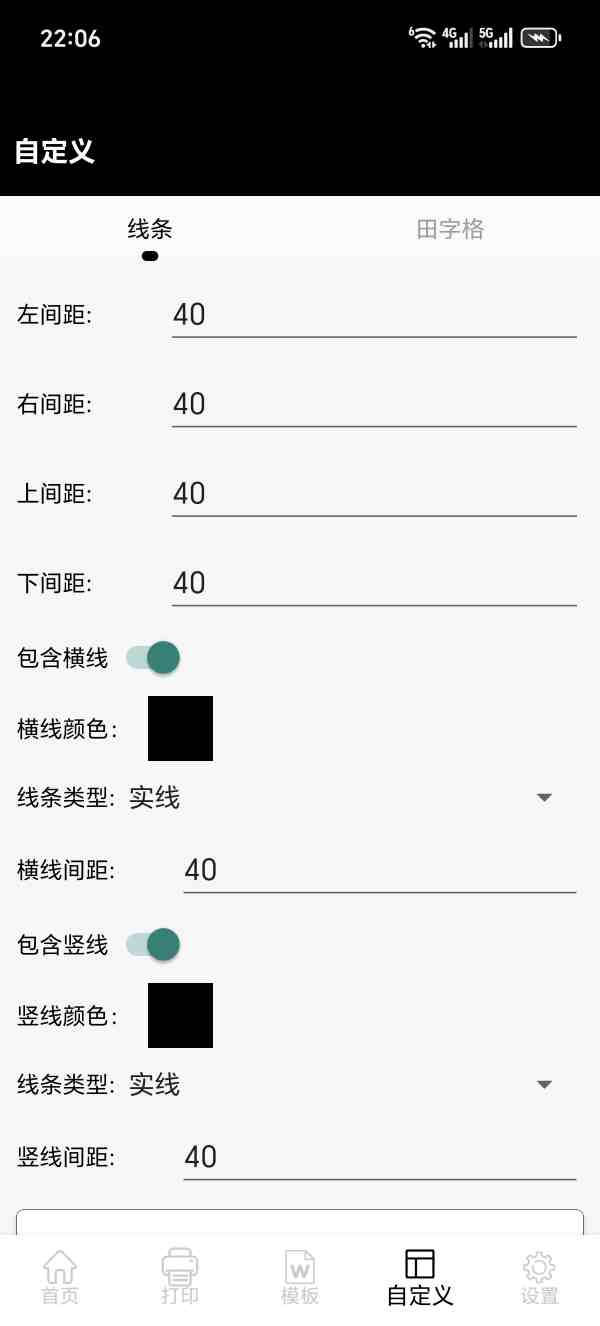The width and height of the screenshot is (600, 1326).
Task: Switch to the 田字格 tab
Action: [450, 230]
